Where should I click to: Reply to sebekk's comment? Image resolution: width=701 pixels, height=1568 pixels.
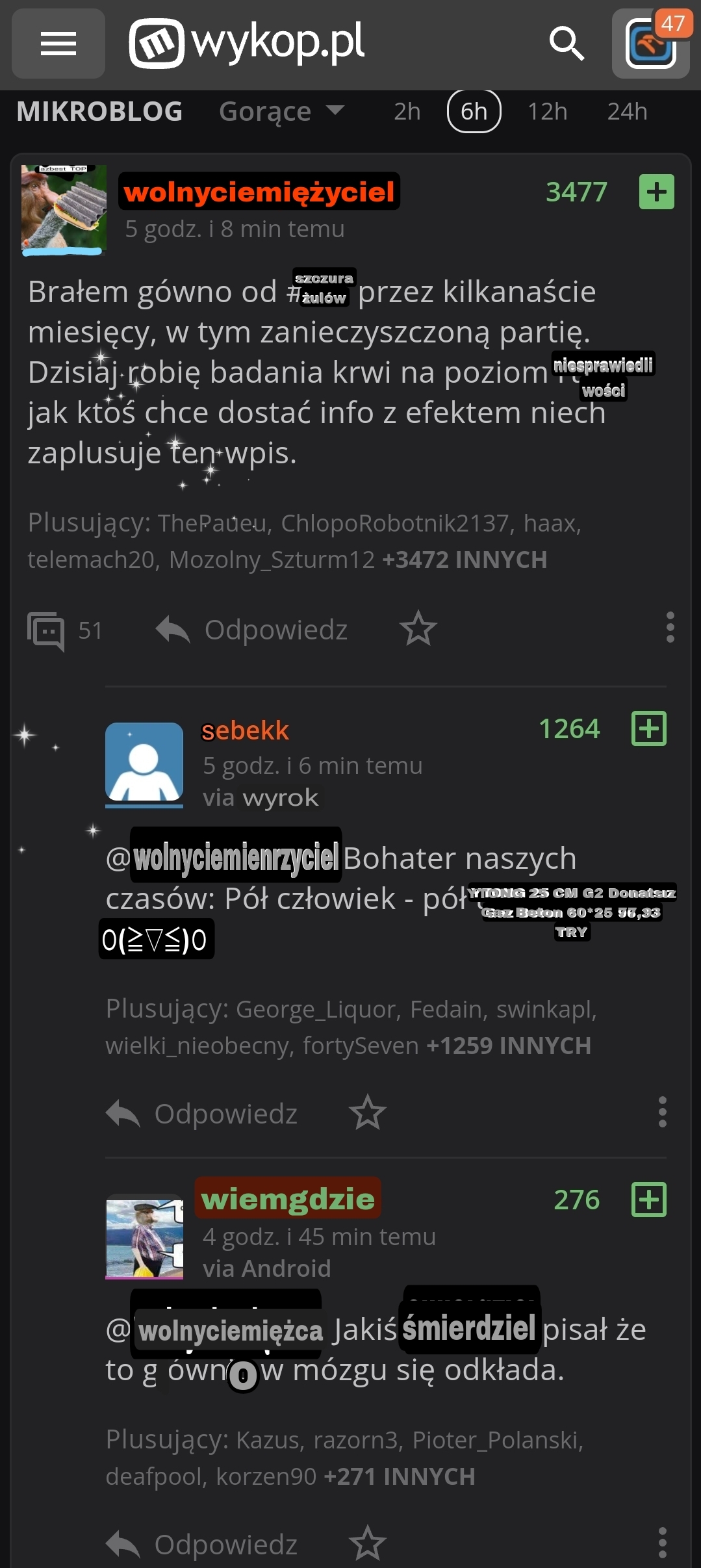pos(202,1113)
